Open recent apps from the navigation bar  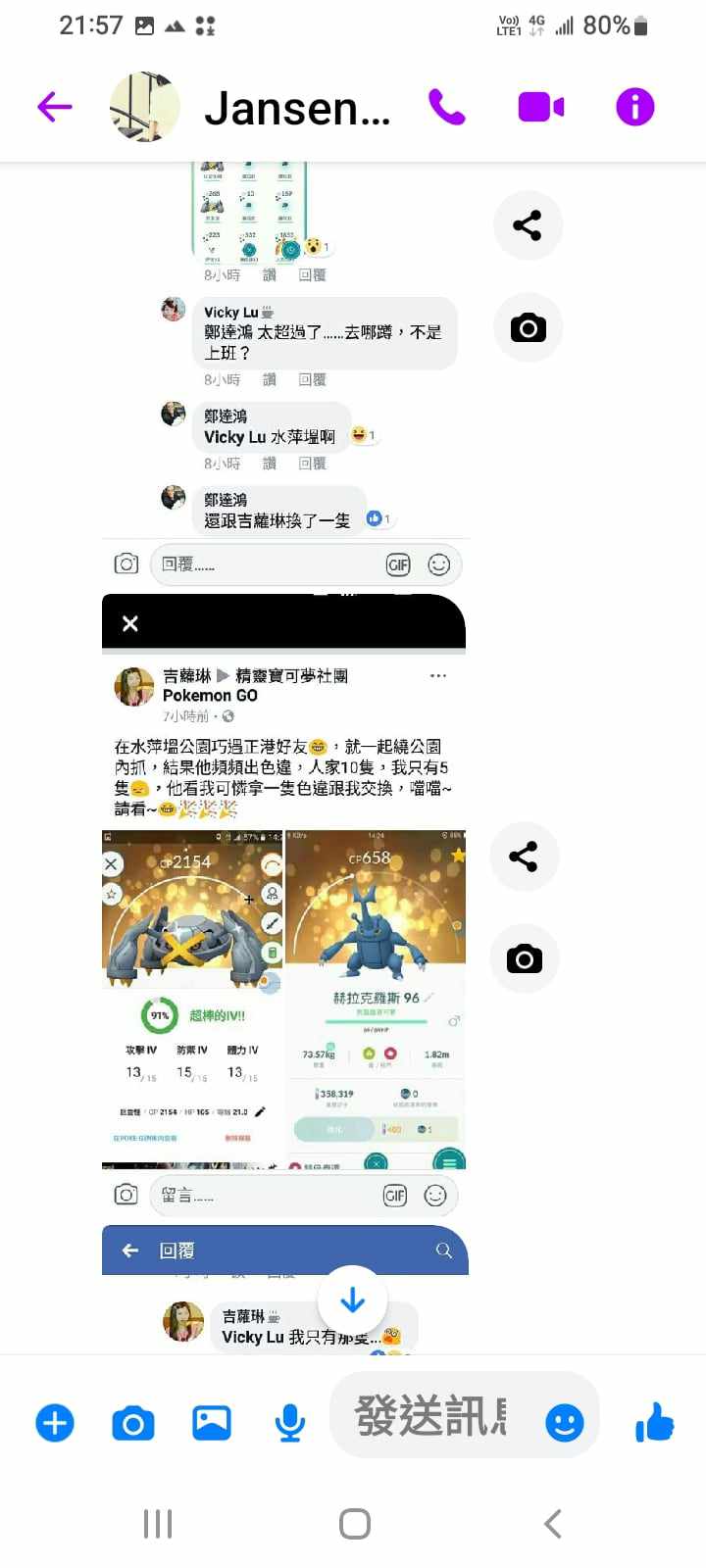(158, 1524)
